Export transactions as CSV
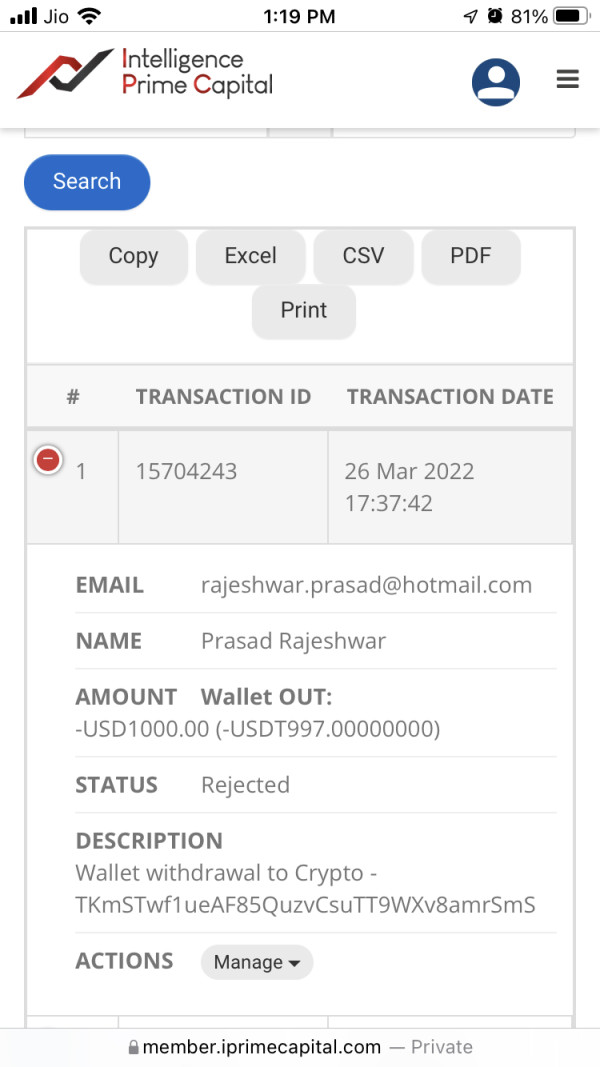 coord(363,257)
